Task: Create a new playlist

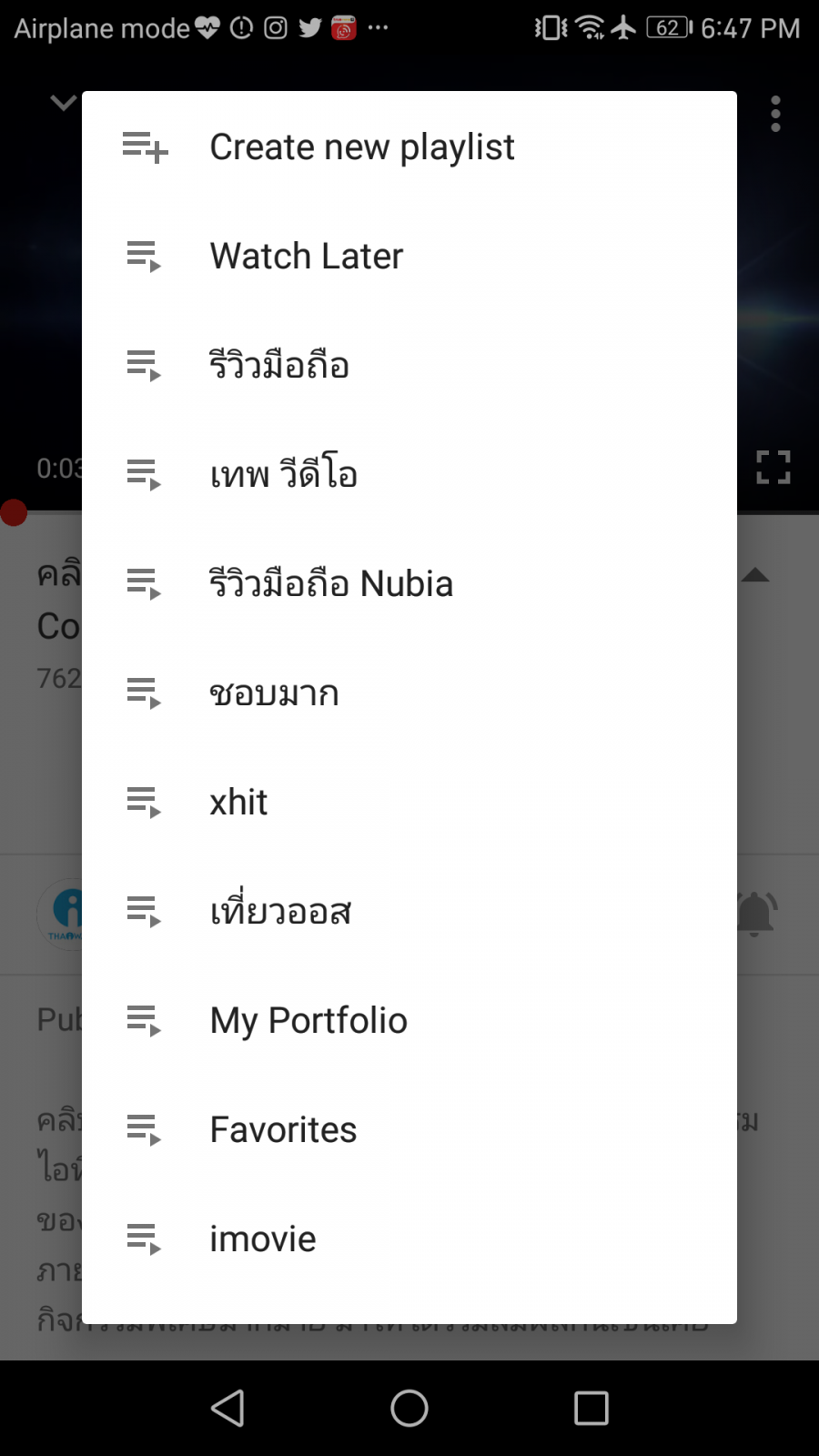Action: click(361, 147)
